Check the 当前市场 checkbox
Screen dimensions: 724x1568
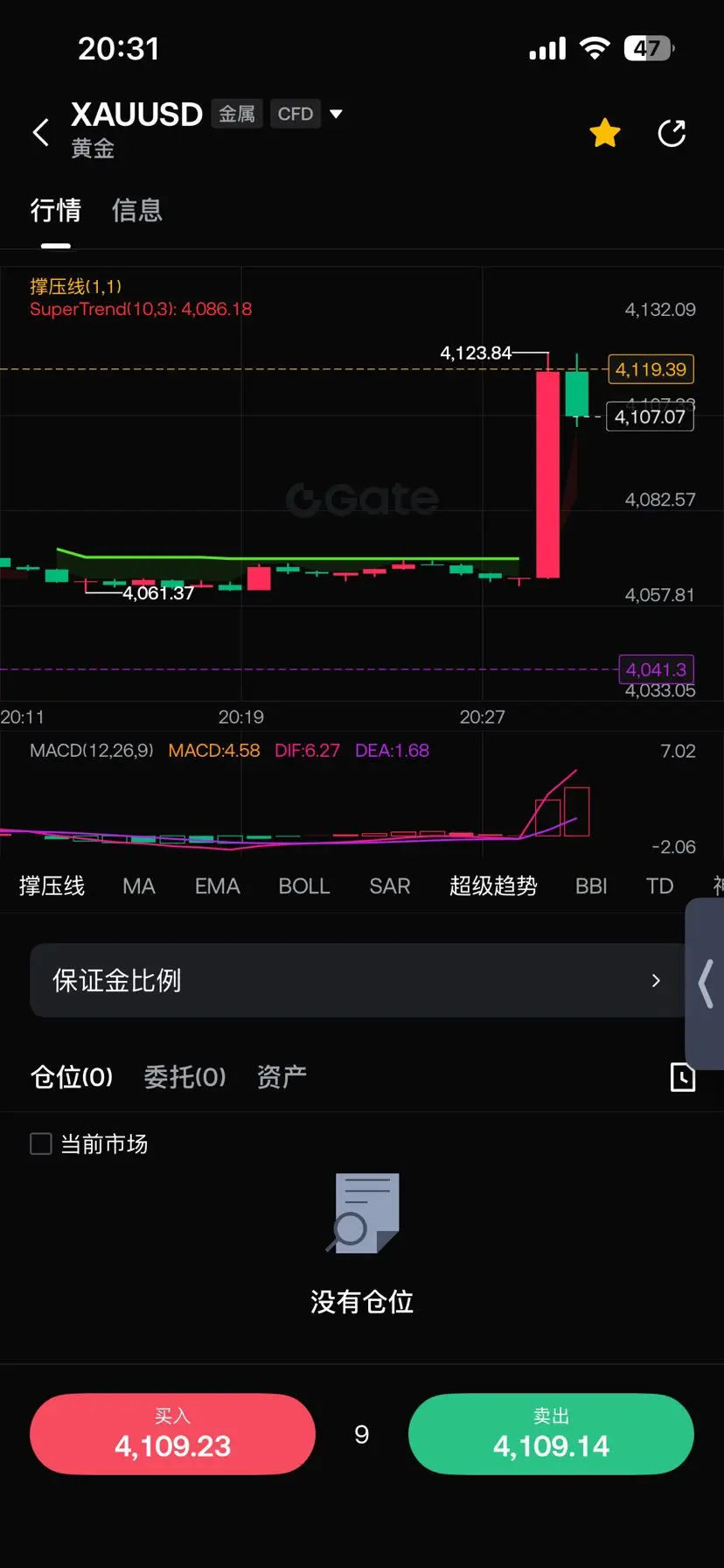41,1144
